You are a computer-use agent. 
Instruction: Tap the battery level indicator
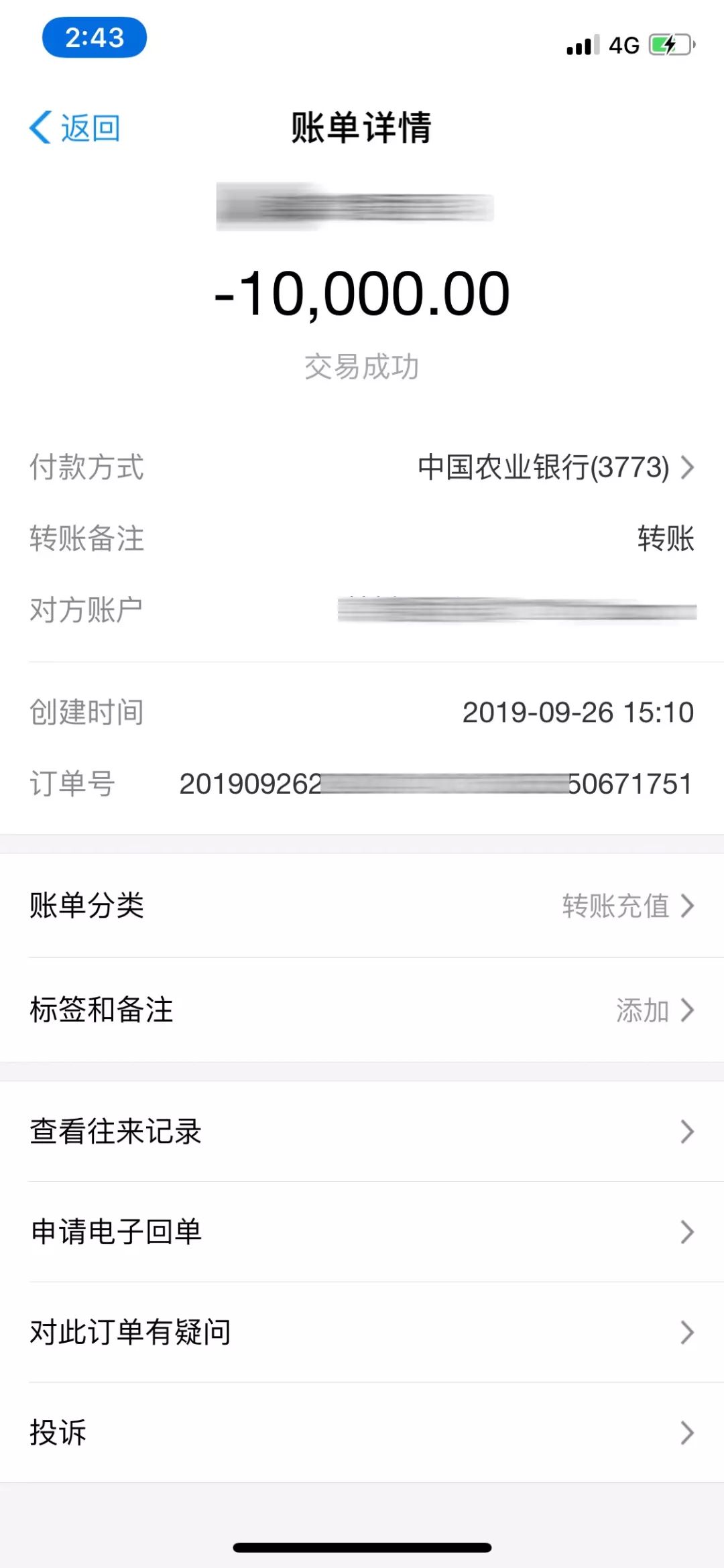click(x=666, y=45)
